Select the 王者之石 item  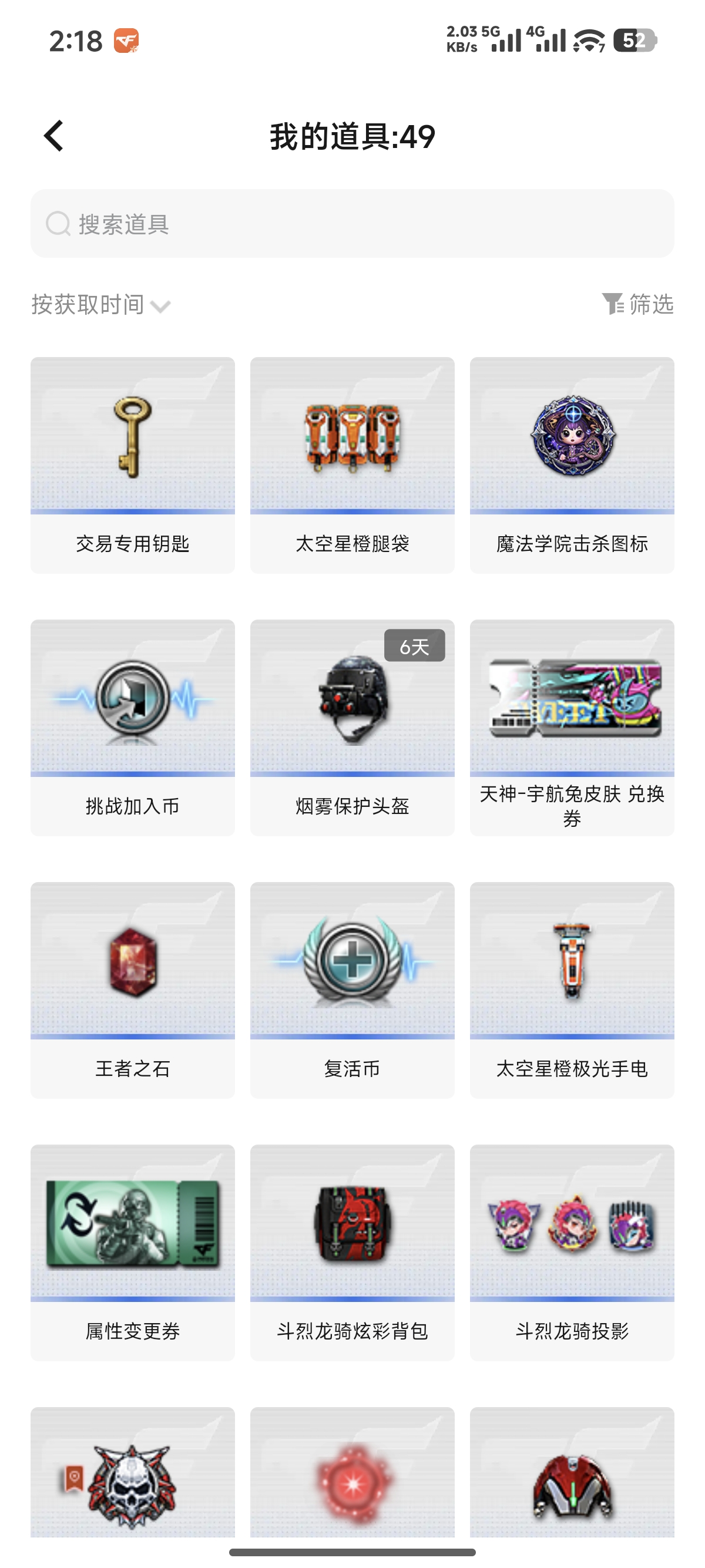coord(133,989)
